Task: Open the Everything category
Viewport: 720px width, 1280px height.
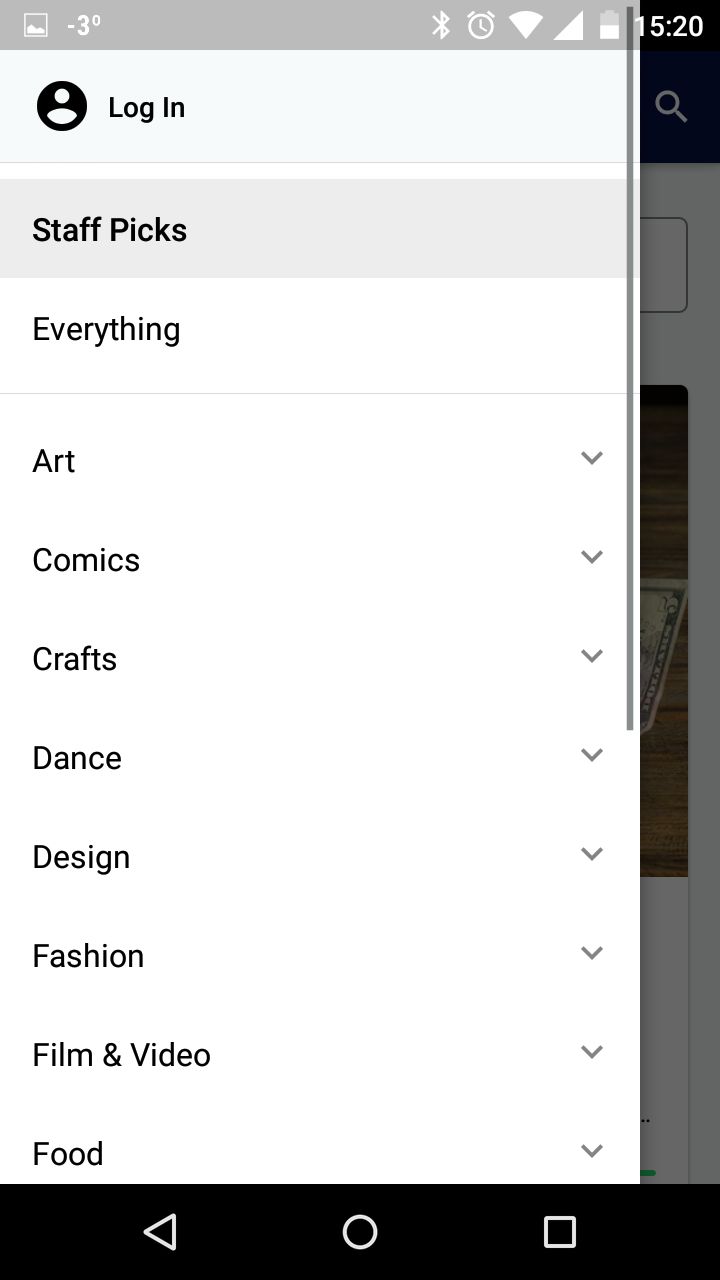Action: [x=320, y=328]
